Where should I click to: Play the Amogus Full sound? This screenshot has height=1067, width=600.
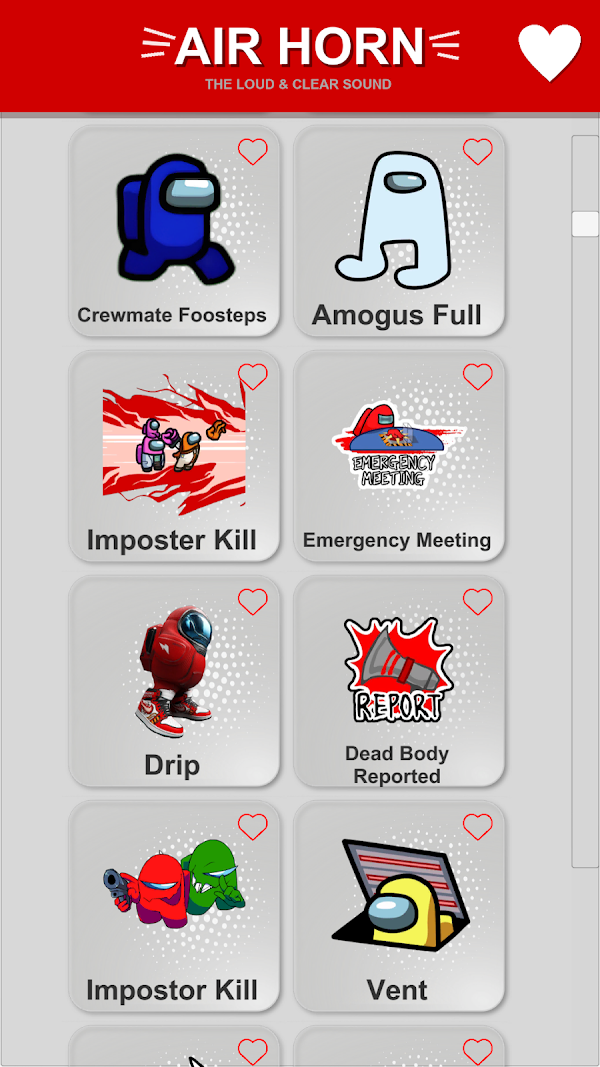coord(399,231)
